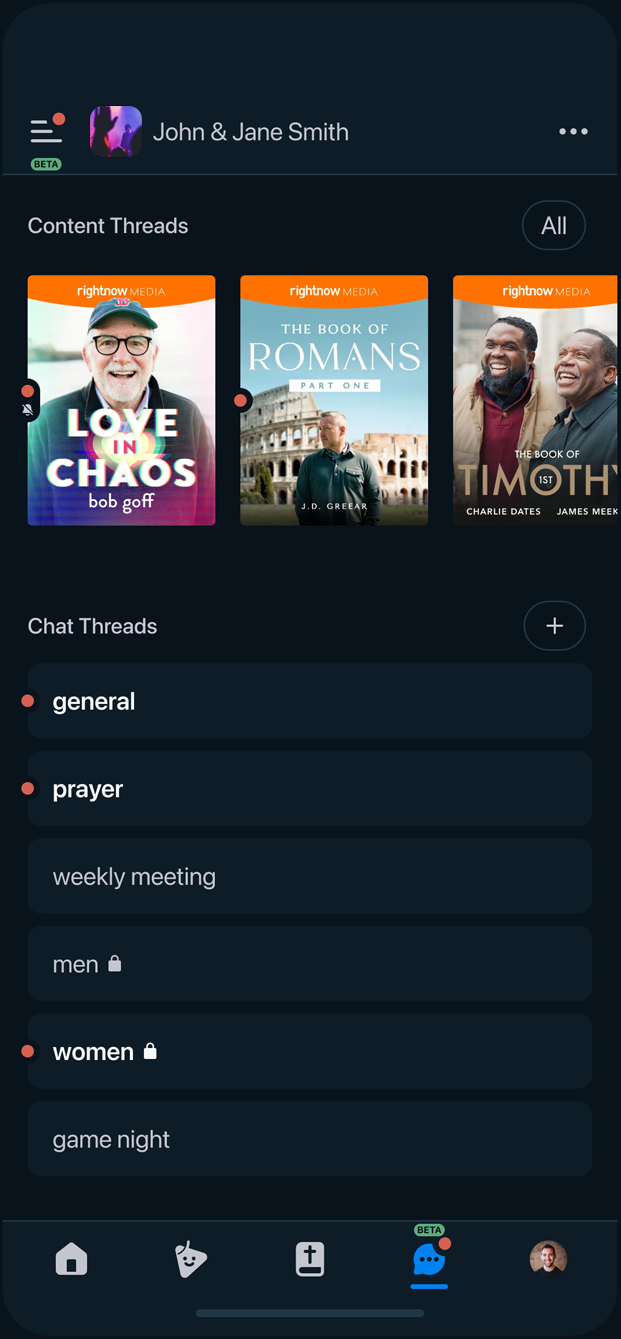The width and height of the screenshot is (621, 1339).
Task: Create a new chat thread
Action: coord(554,626)
